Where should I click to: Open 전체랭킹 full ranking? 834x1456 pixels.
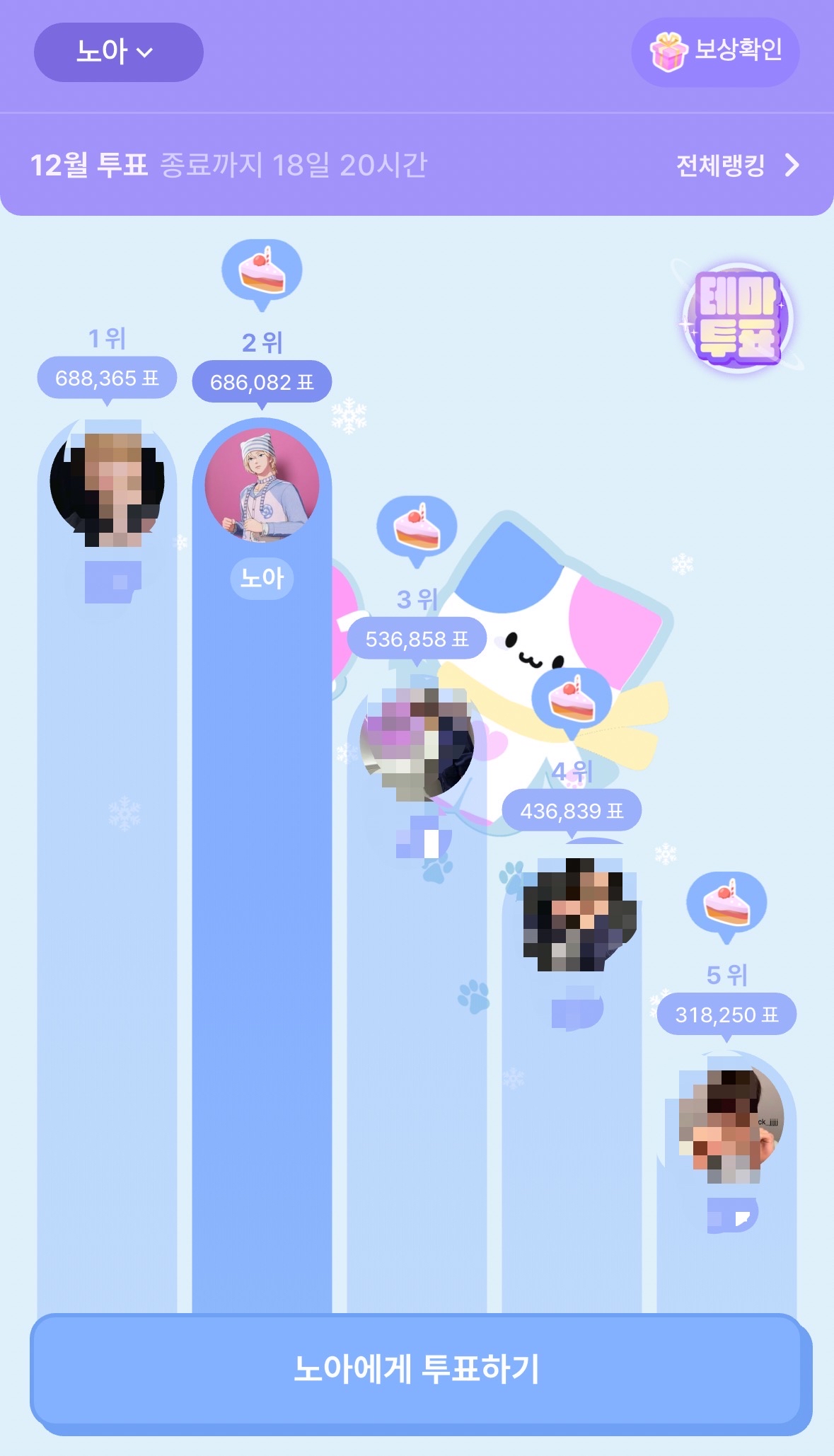738,166
